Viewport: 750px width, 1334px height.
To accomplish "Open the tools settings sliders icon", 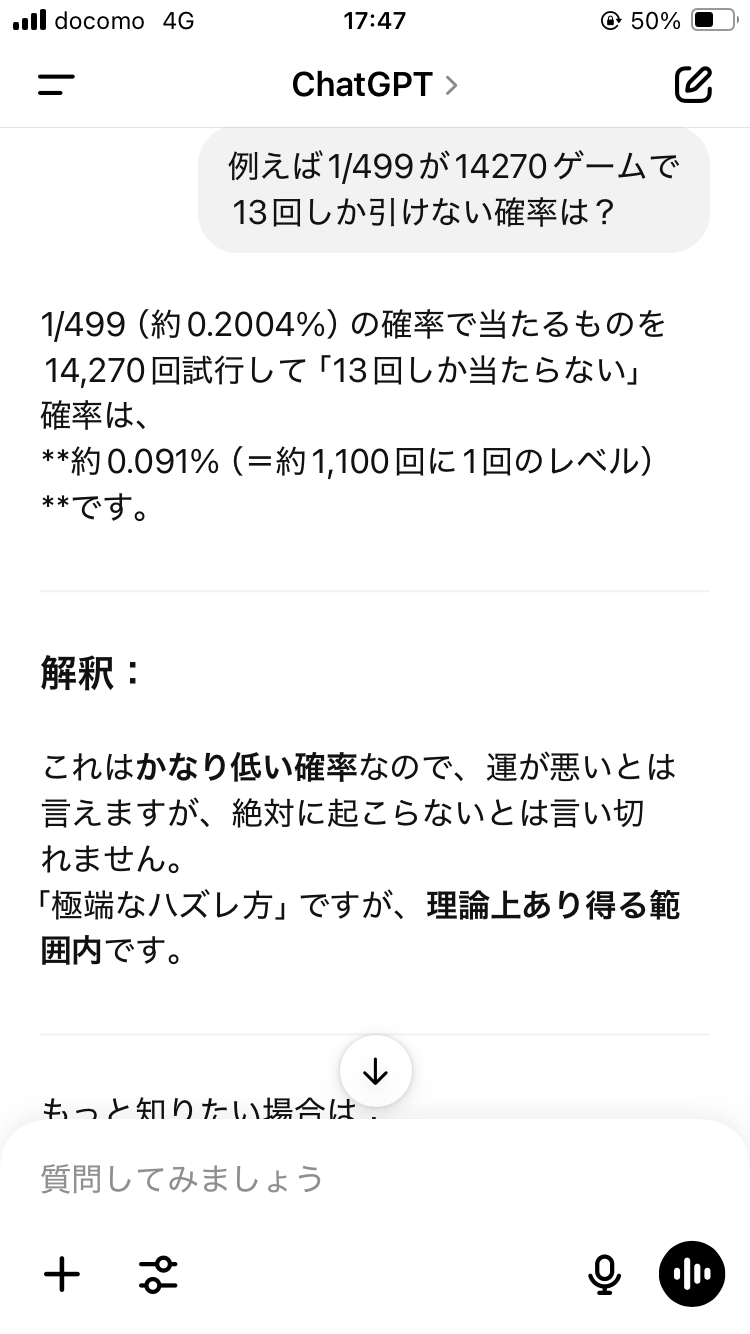I will pos(158,1274).
